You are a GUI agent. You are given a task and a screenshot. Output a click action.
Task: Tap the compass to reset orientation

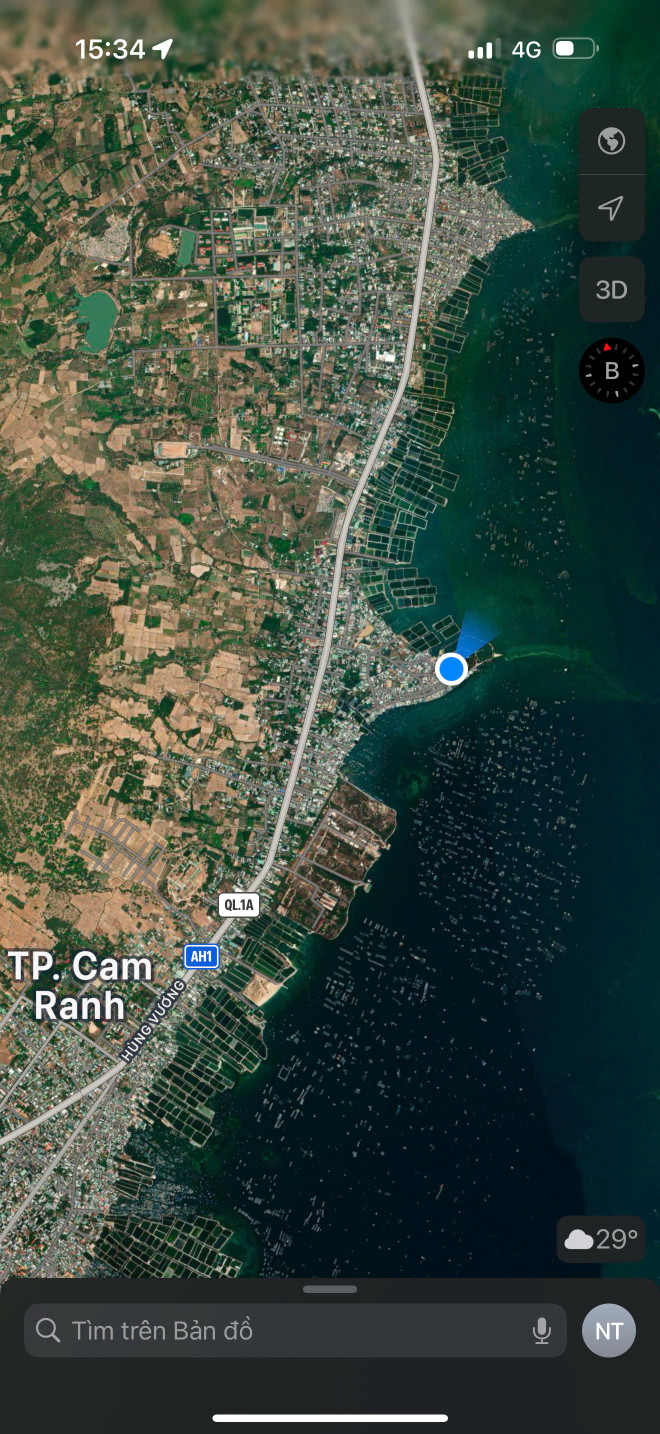coord(612,371)
